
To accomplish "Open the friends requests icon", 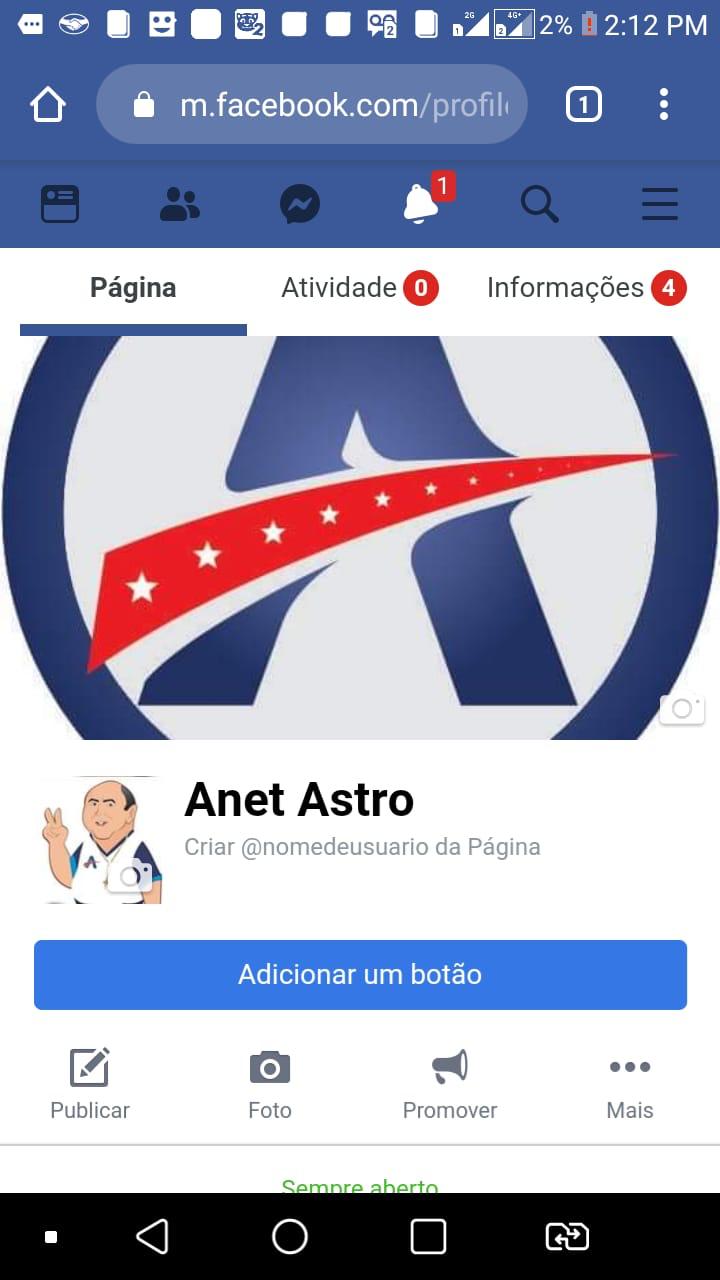I will tap(180, 204).
